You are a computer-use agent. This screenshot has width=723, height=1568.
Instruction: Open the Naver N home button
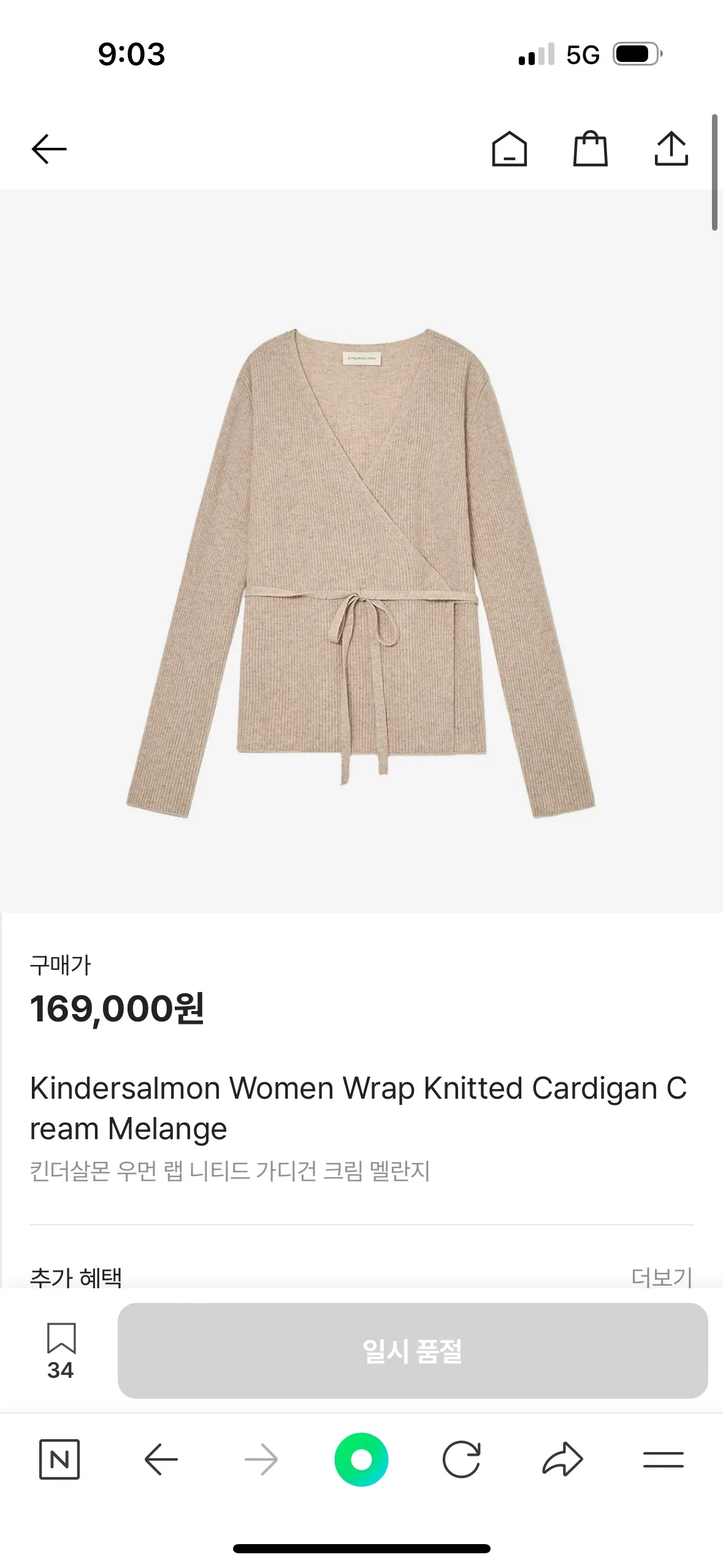[x=59, y=1459]
